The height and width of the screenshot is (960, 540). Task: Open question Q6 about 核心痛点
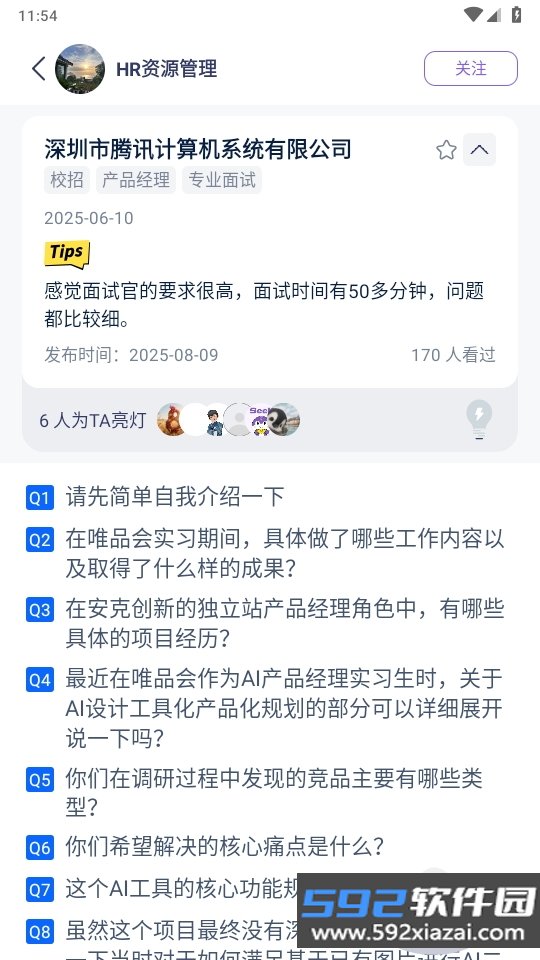205,847
